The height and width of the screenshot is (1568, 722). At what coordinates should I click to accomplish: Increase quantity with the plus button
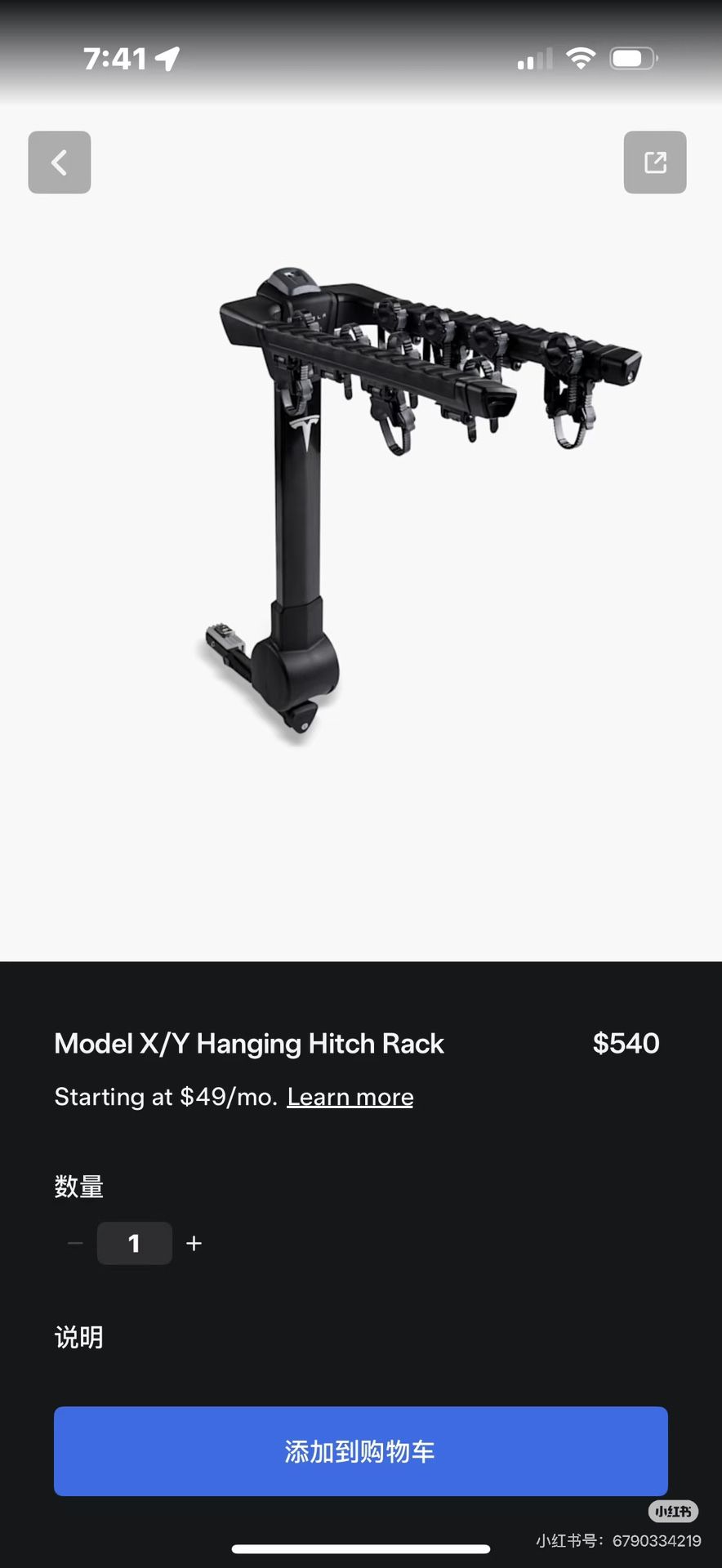coord(194,1243)
